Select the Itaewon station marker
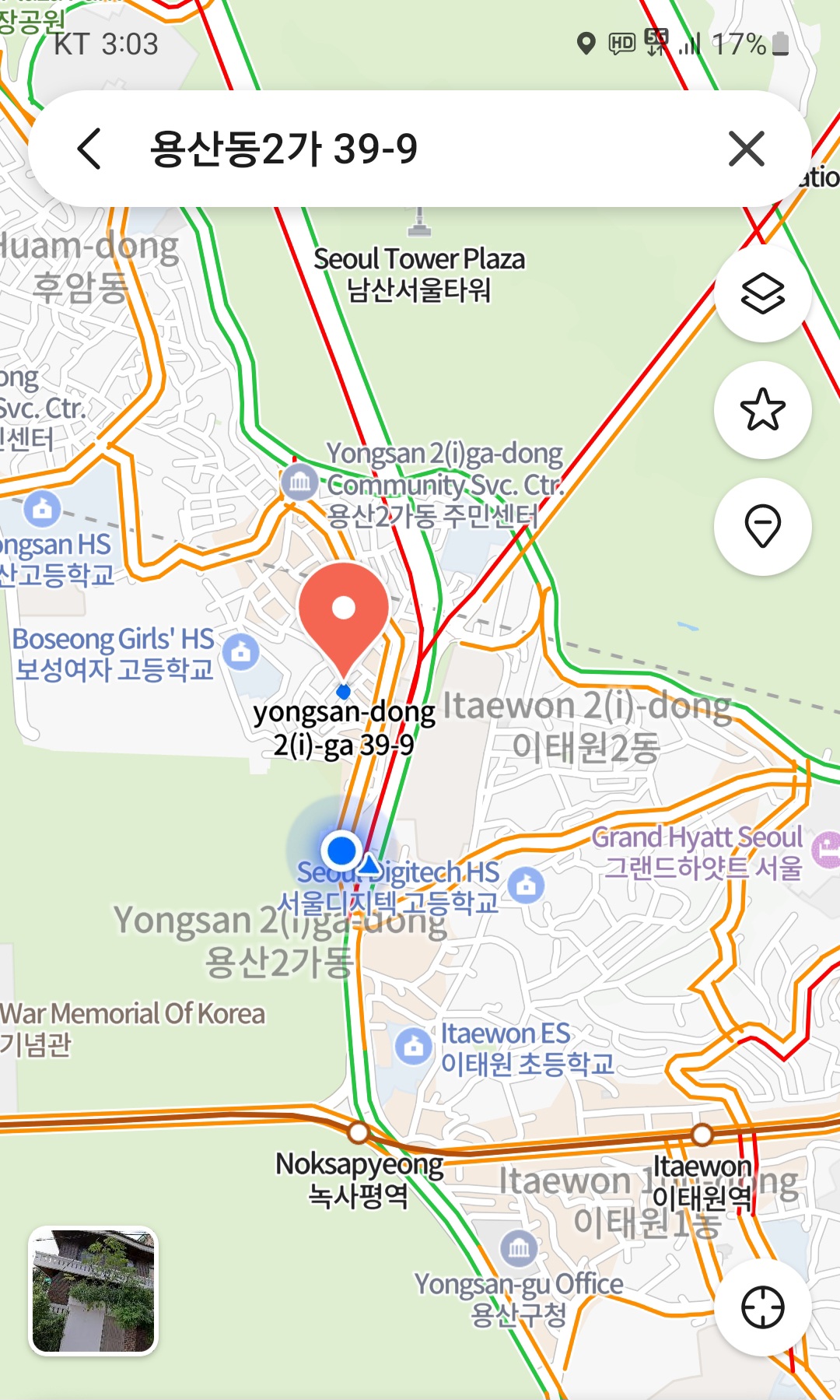This screenshot has height=1400, width=840. [702, 1135]
